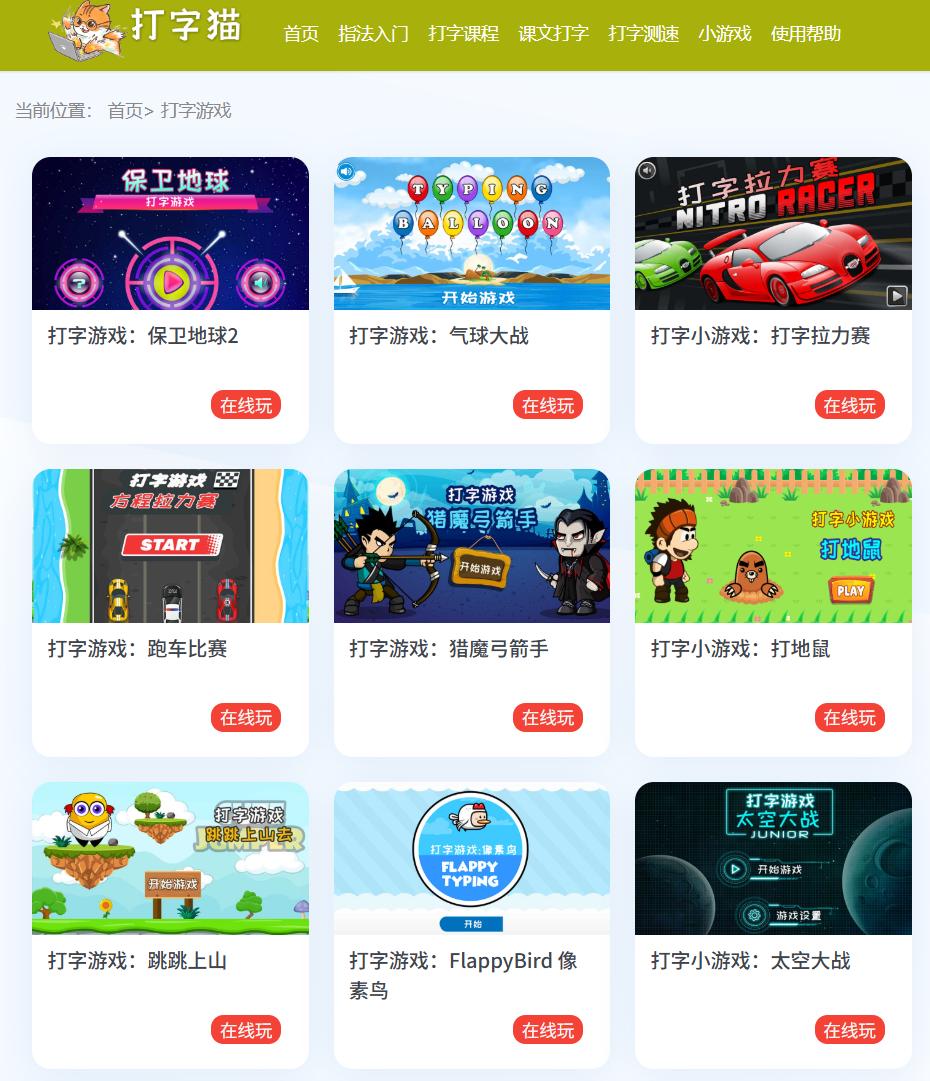This screenshot has height=1081, width=930.
Task: Tap the 打字猫 logo
Action: pos(146,28)
